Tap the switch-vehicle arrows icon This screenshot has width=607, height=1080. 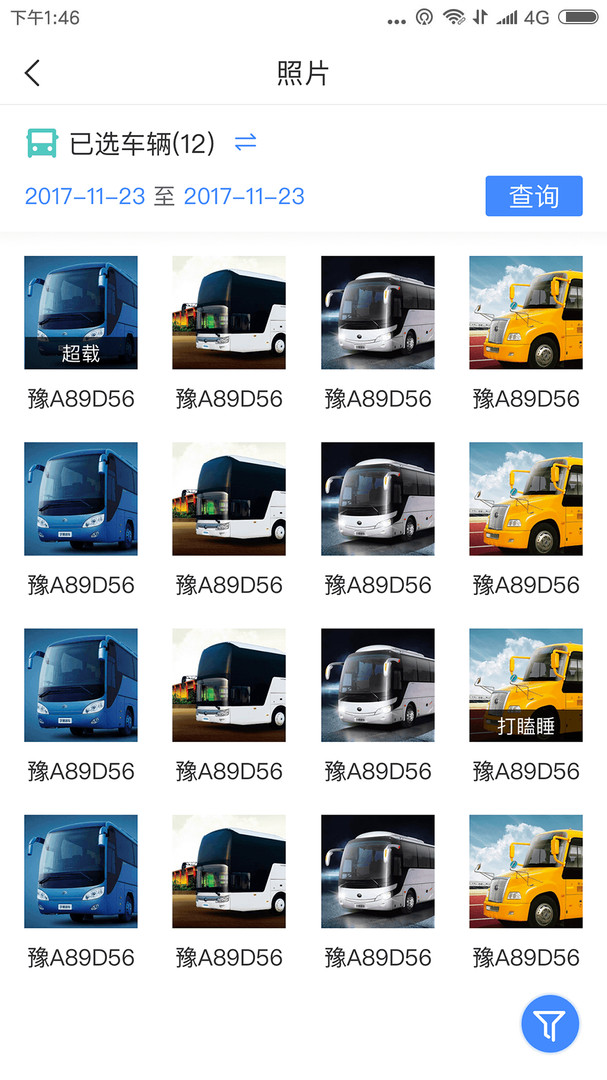[246, 143]
